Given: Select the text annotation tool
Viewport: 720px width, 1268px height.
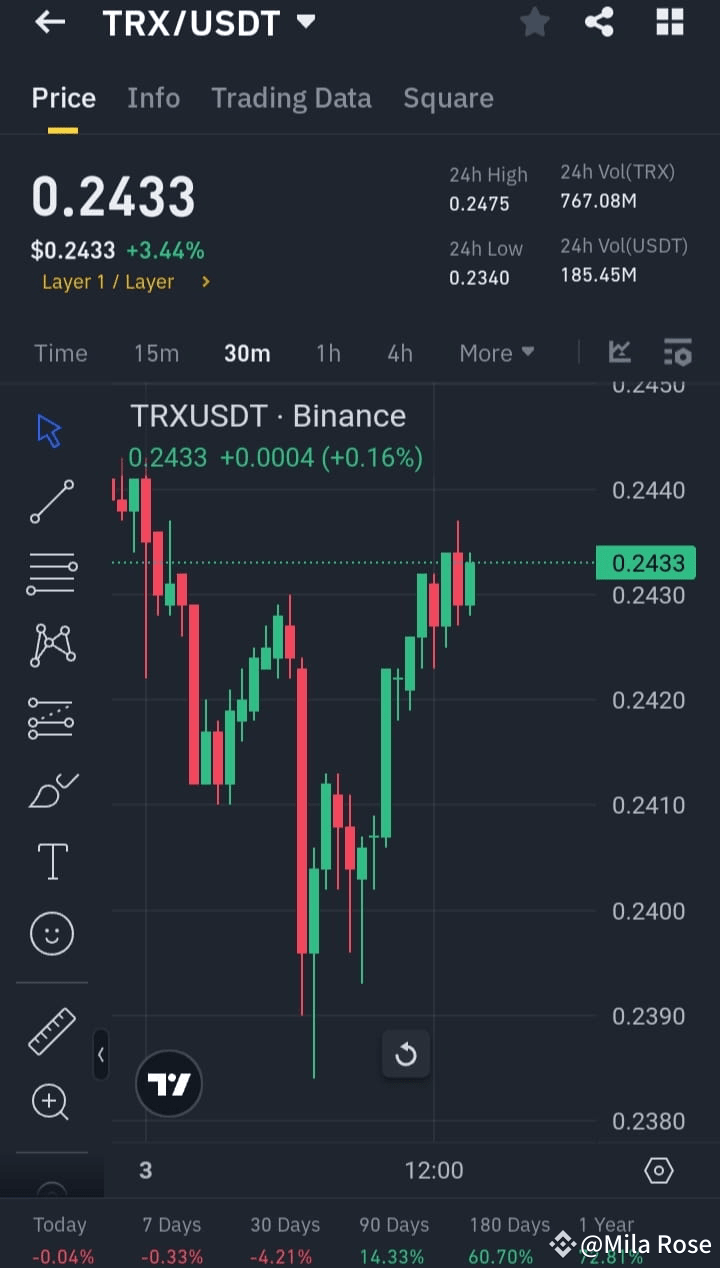Looking at the screenshot, I should coord(51,860).
